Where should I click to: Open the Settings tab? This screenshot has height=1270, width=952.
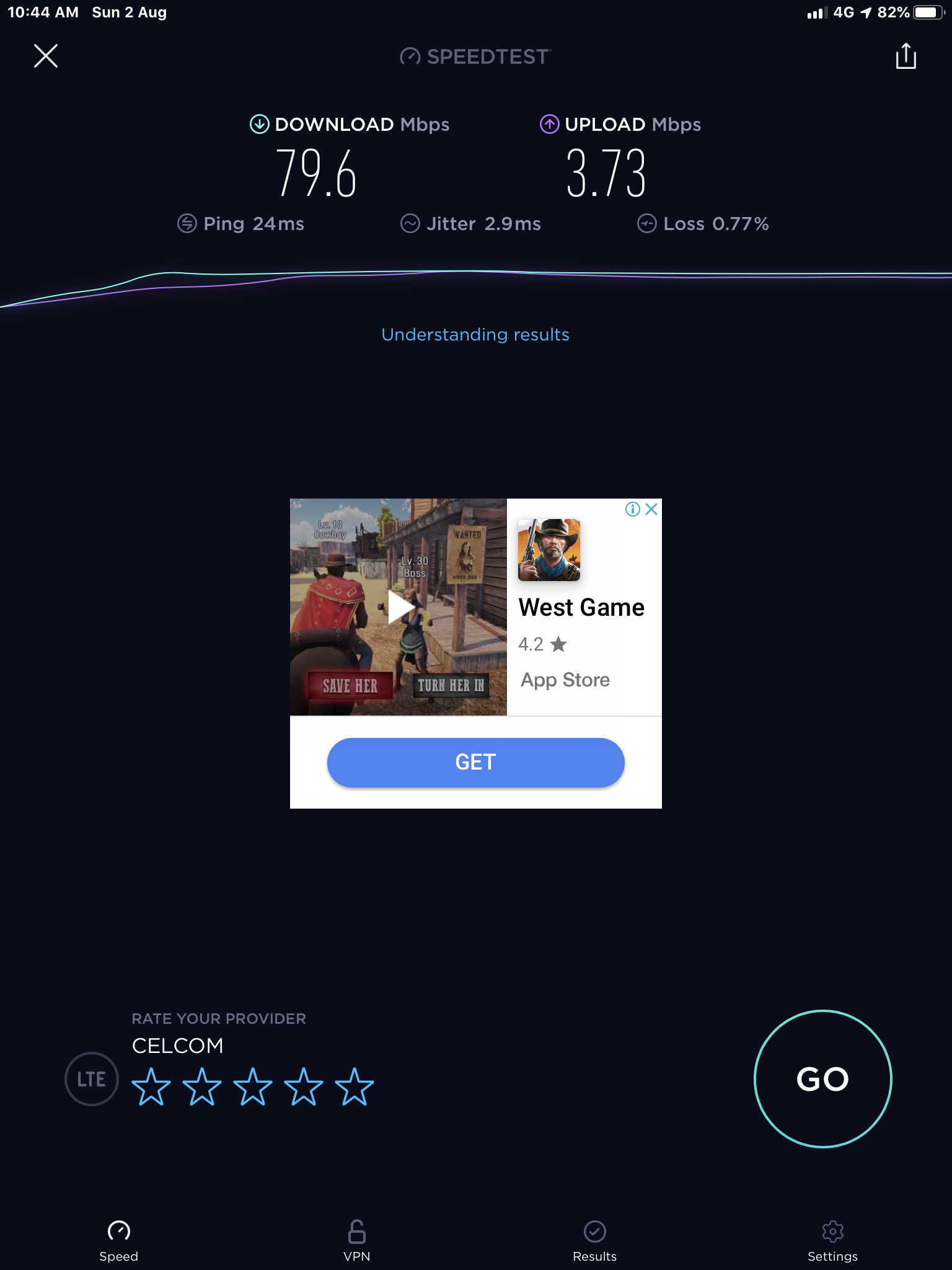[x=832, y=1241]
